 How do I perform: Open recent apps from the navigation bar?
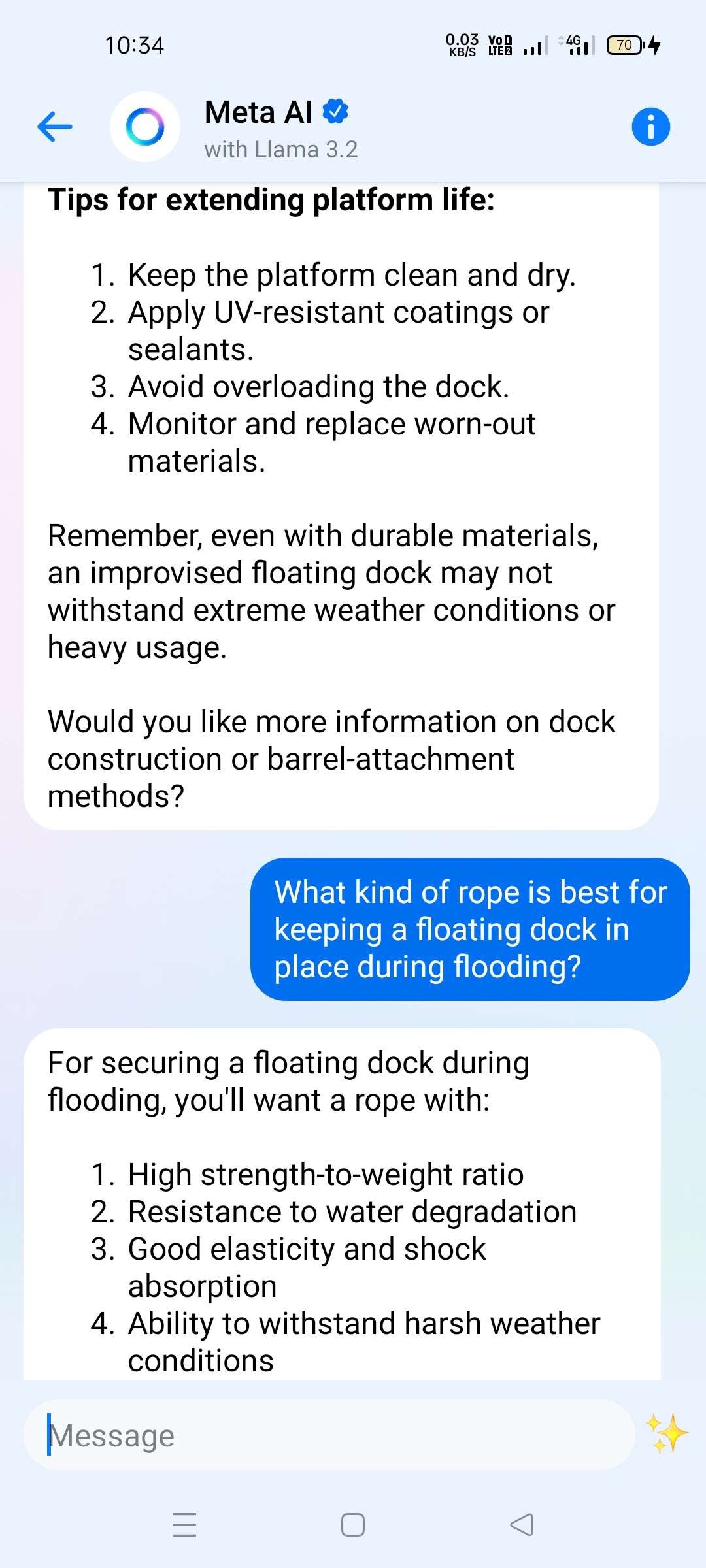click(x=184, y=1524)
